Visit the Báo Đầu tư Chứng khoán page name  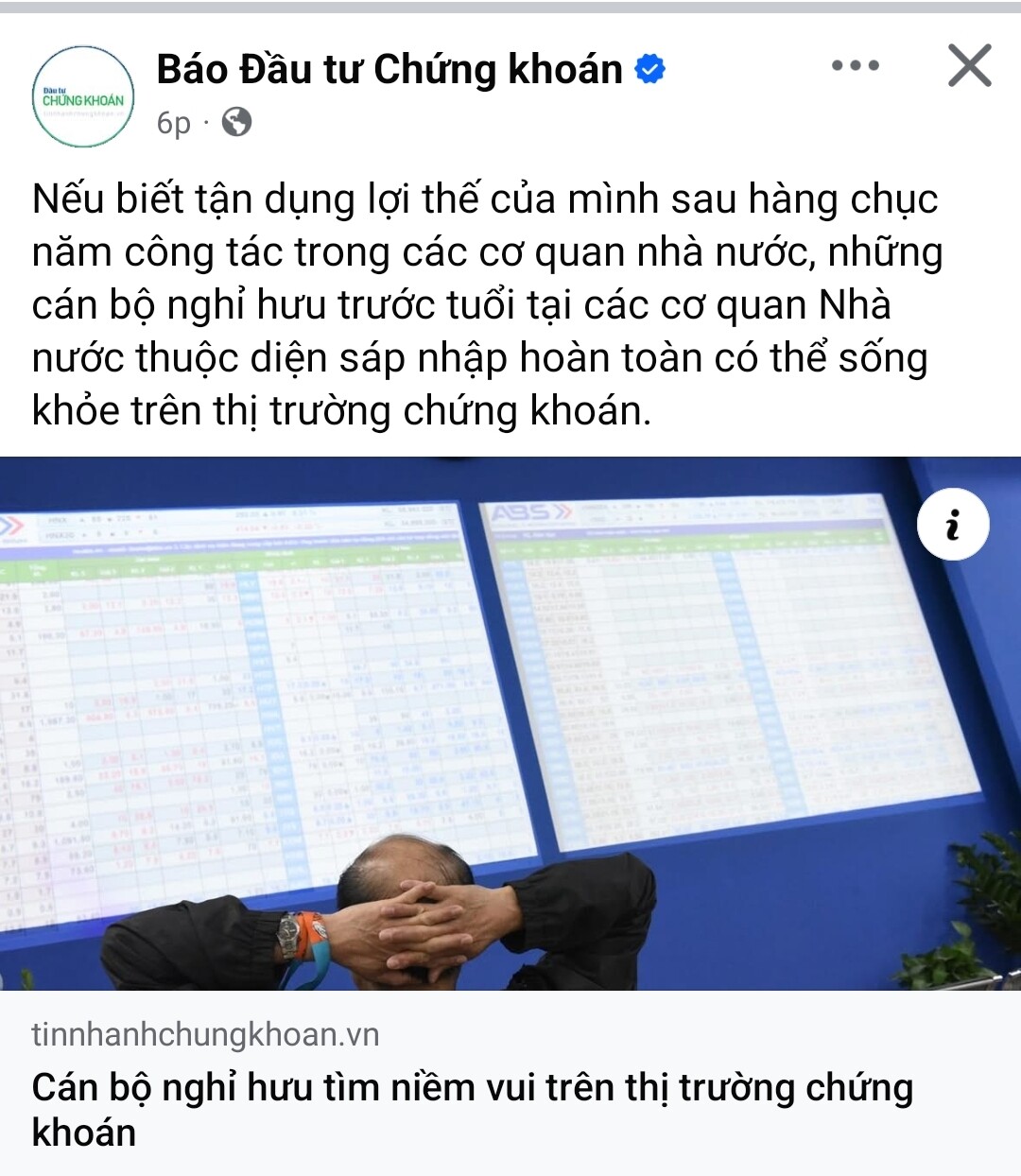tap(389, 70)
